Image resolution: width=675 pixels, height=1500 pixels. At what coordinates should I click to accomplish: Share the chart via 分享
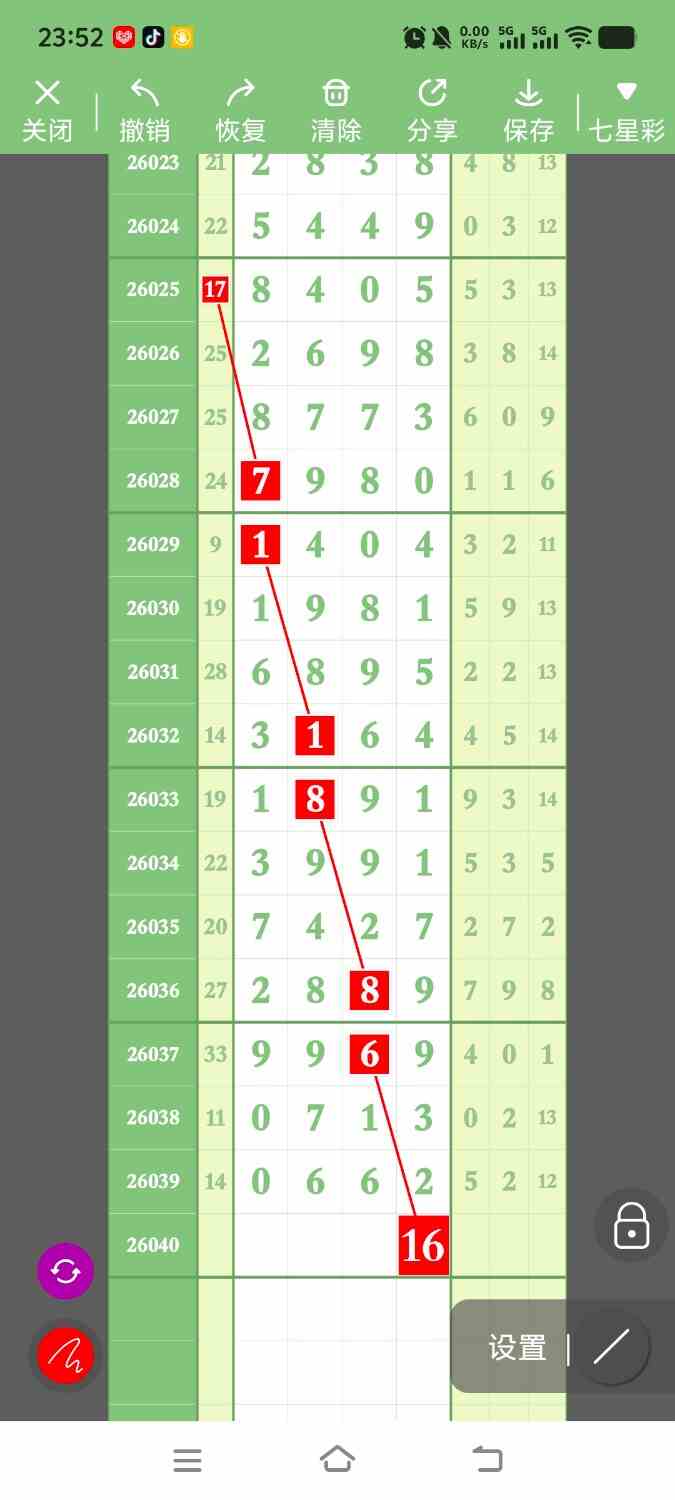432,110
